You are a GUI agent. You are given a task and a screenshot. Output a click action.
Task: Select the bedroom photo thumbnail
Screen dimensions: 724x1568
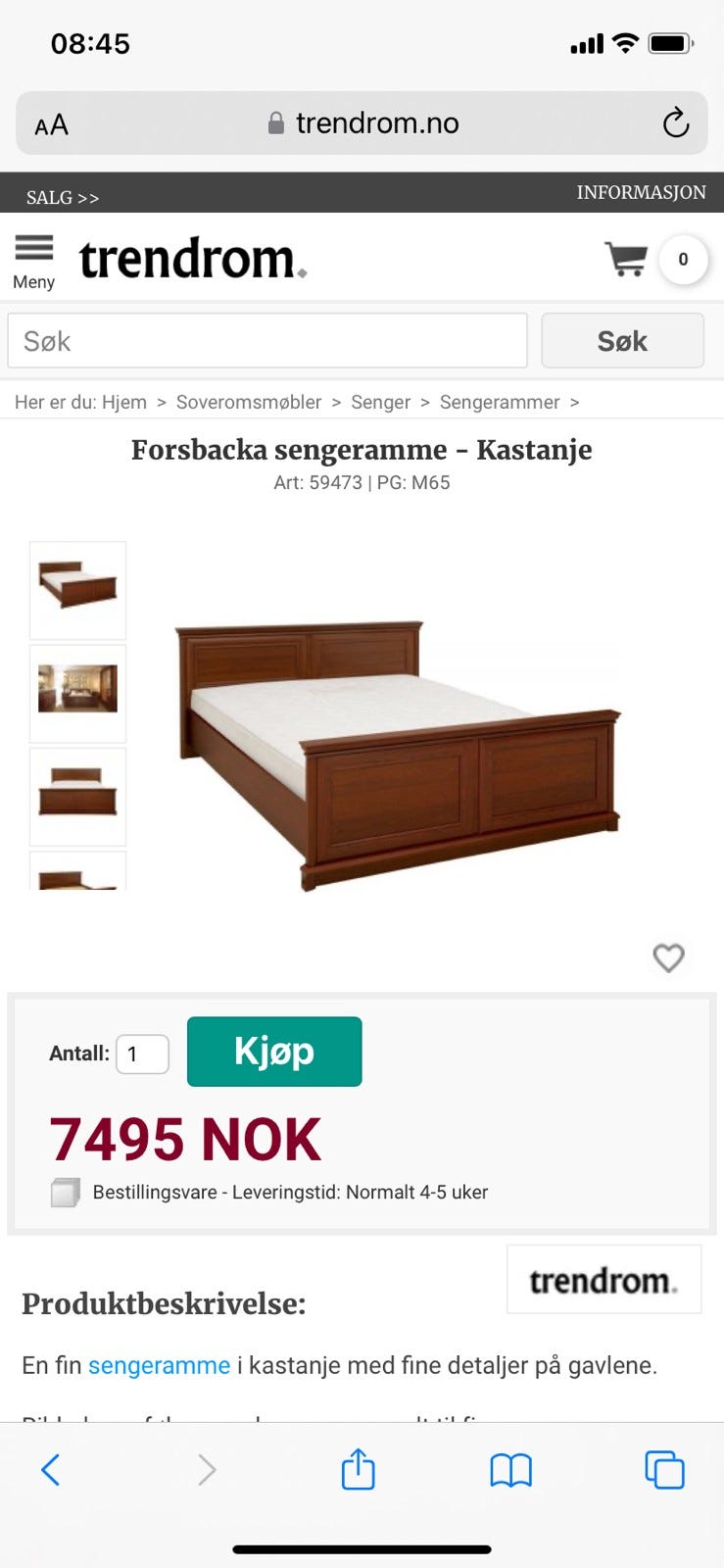[77, 693]
